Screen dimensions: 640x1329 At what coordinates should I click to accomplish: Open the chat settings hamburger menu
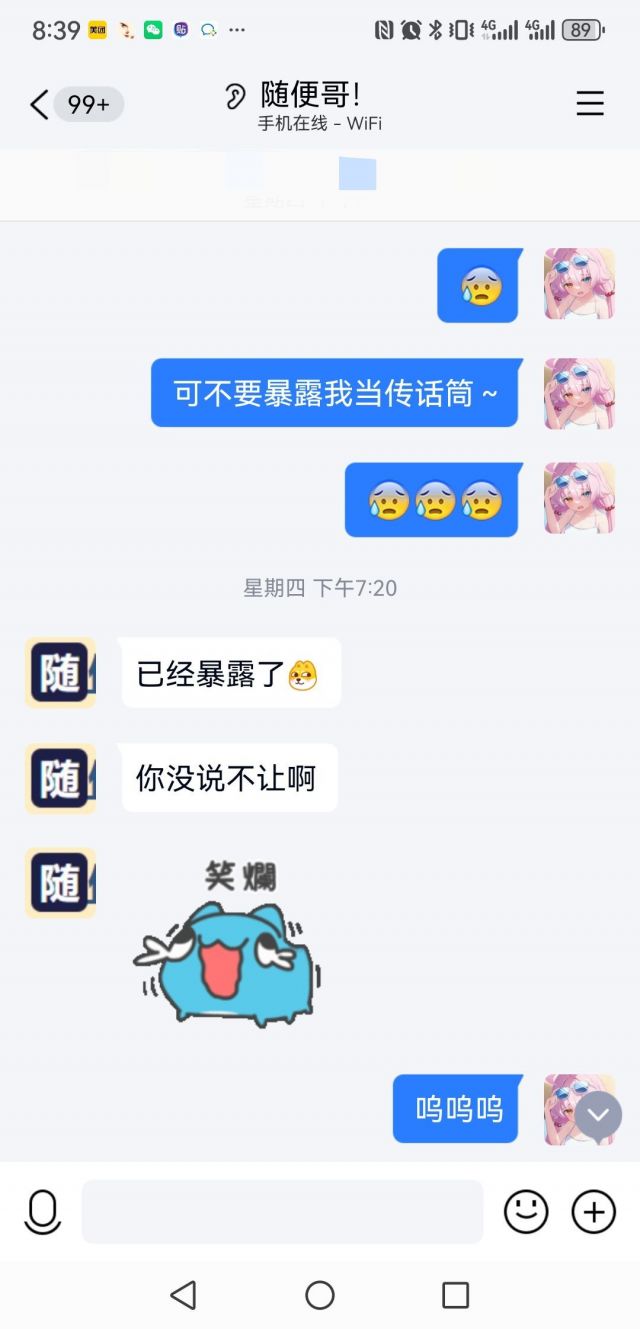[590, 103]
